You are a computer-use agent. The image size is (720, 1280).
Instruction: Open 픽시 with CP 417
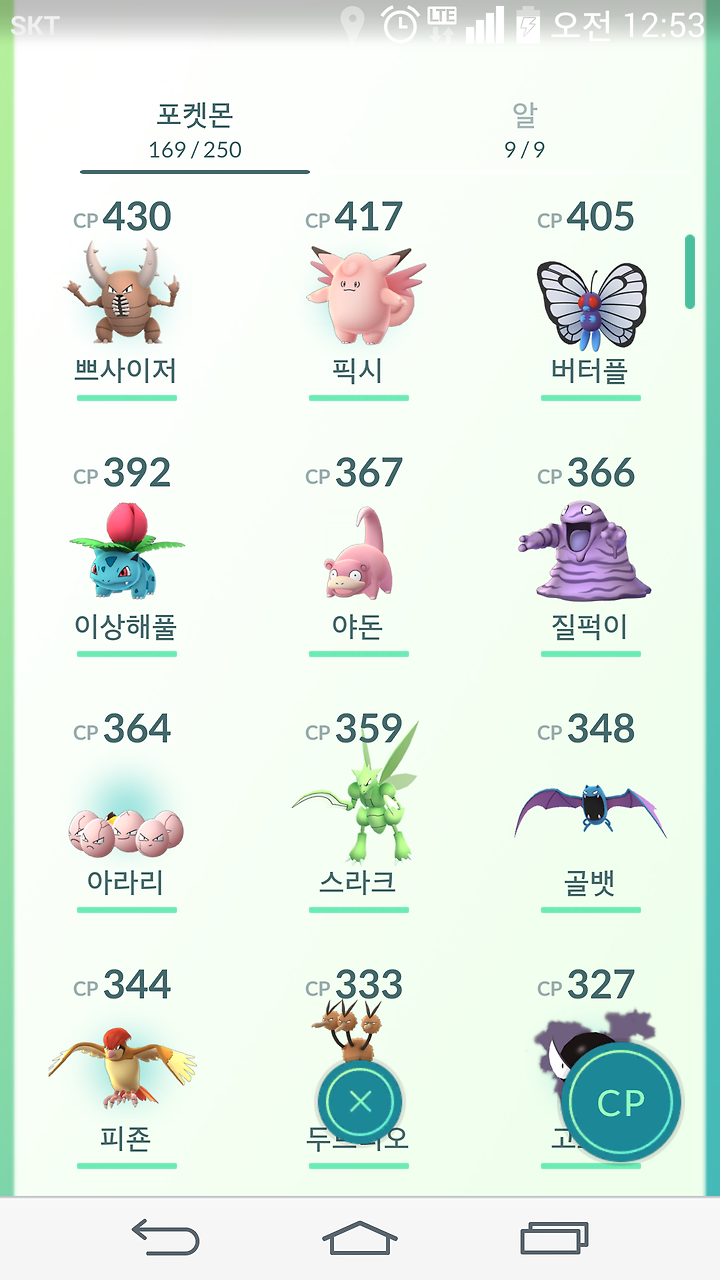click(x=358, y=298)
